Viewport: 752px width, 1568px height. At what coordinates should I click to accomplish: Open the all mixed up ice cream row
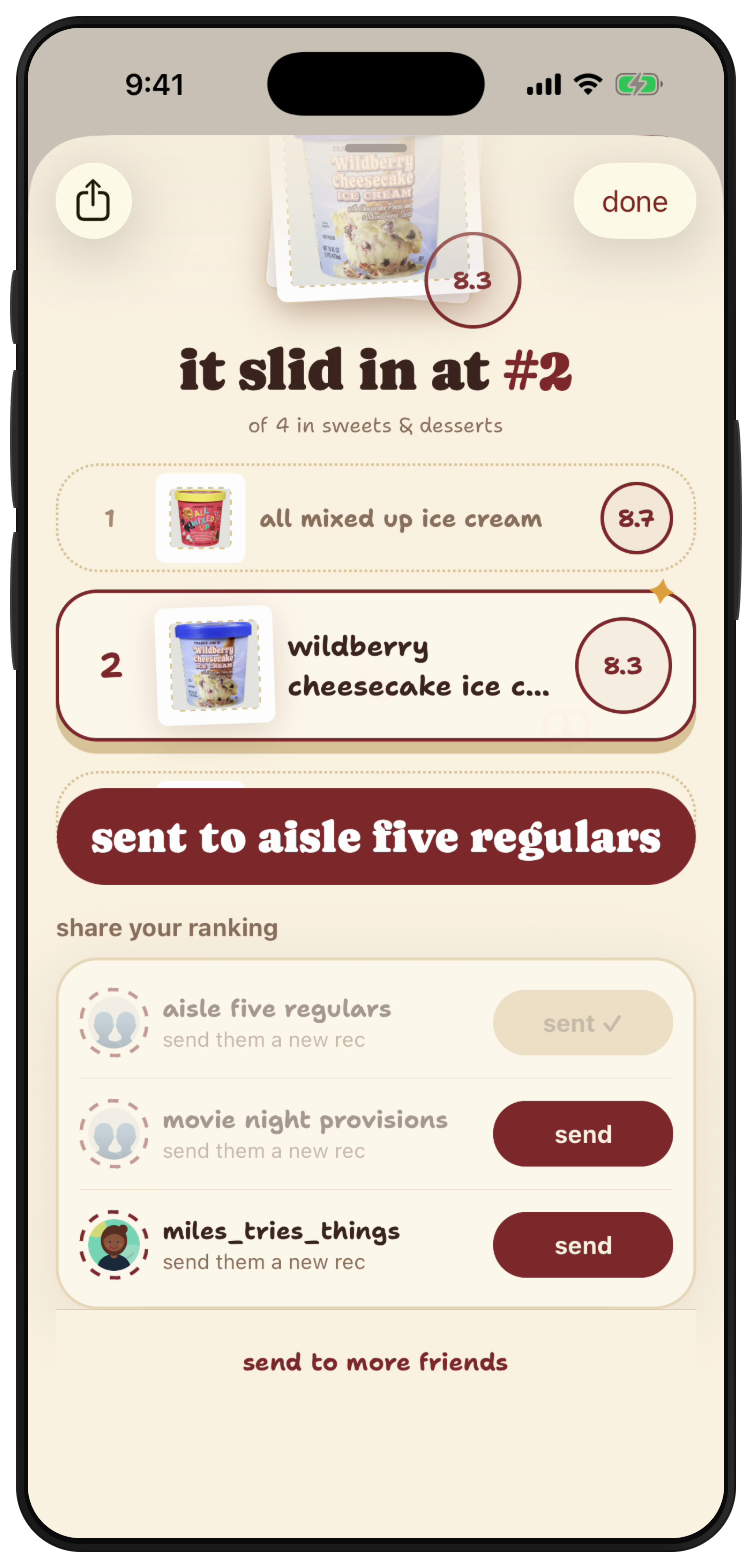point(375,518)
